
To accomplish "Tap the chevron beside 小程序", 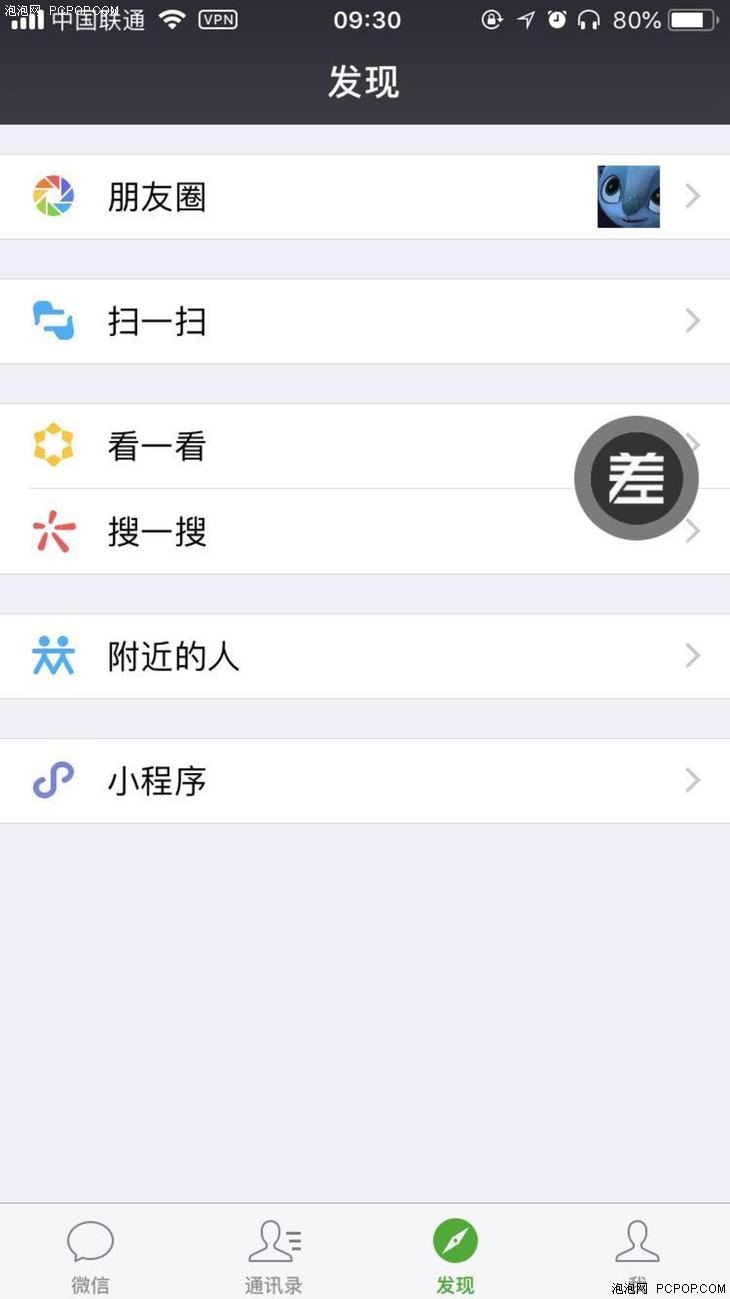I will coord(692,781).
